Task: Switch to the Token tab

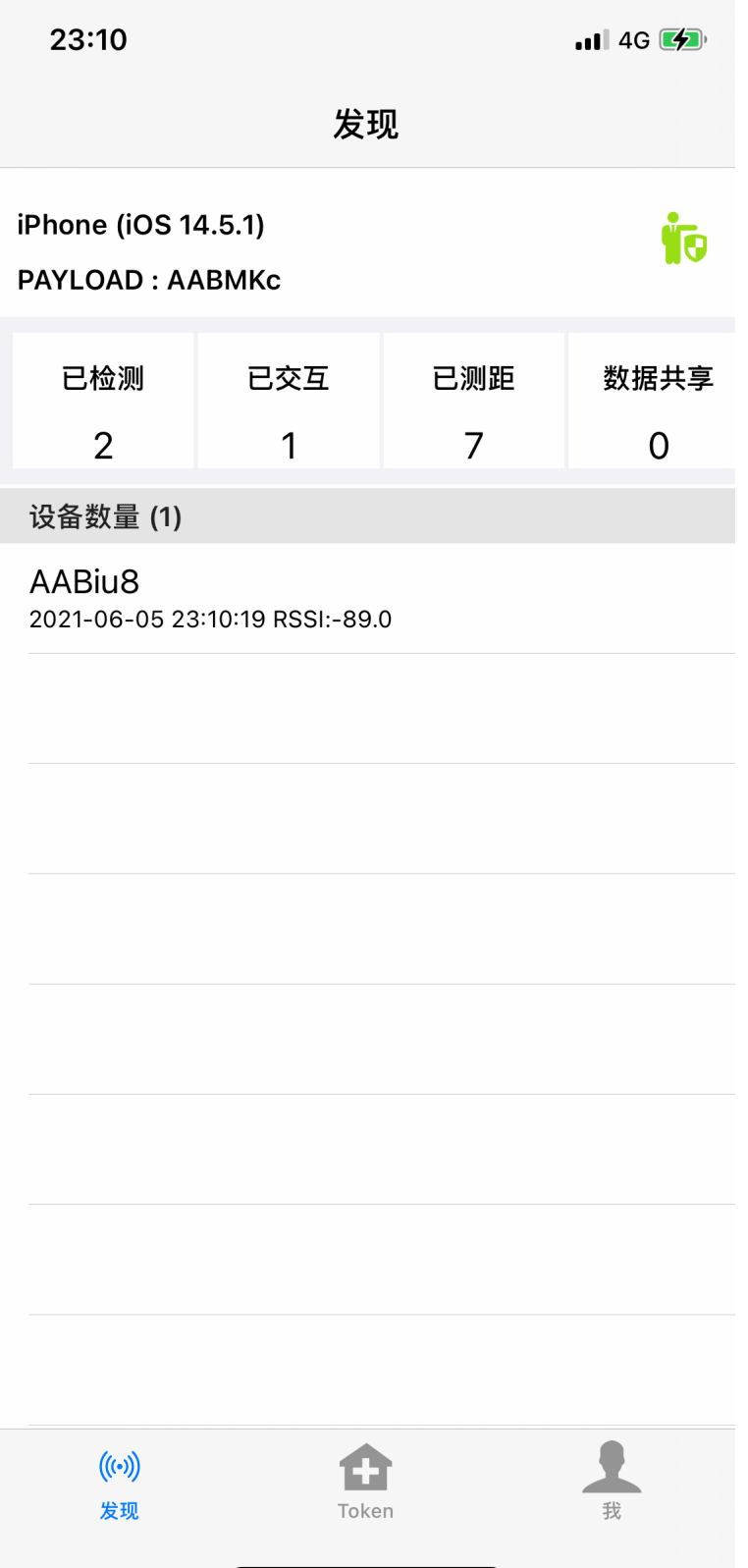Action: click(366, 1482)
